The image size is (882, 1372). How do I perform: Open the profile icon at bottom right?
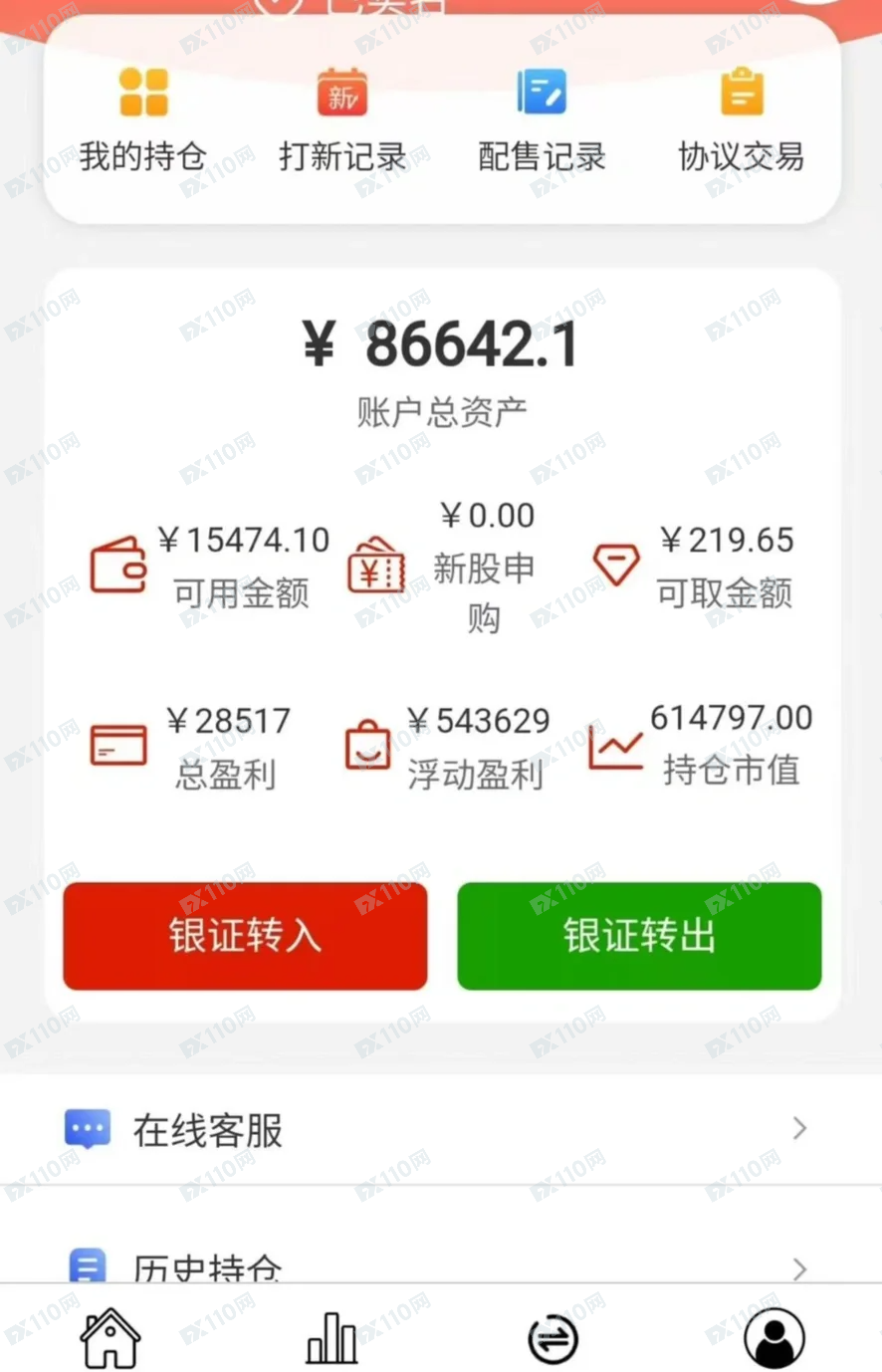(775, 1338)
